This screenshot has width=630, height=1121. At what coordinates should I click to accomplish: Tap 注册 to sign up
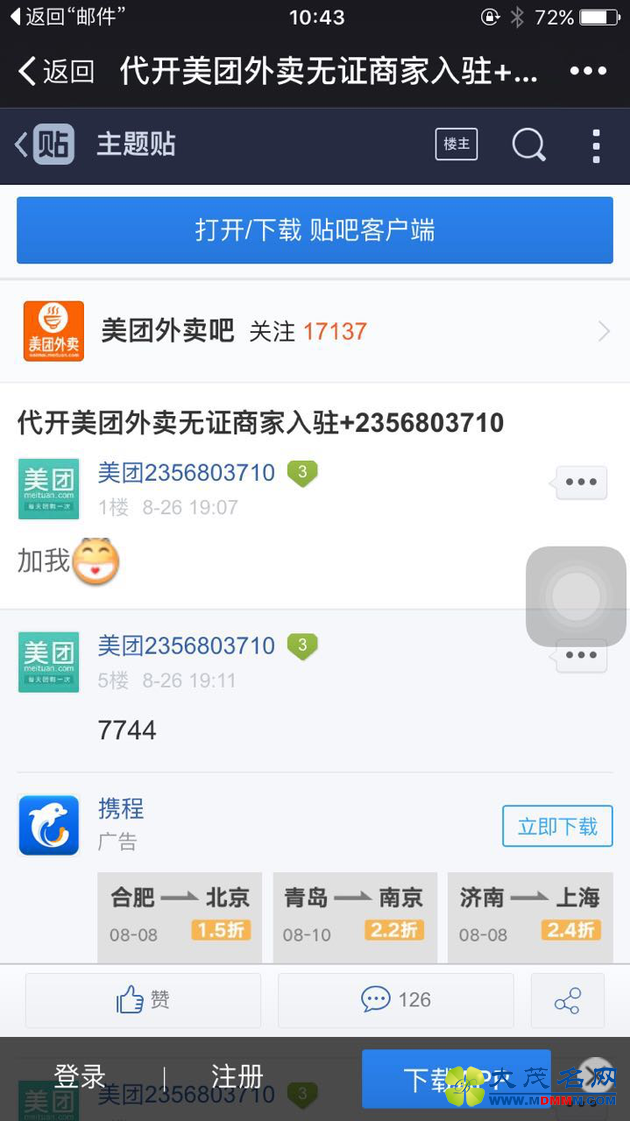click(237, 1077)
